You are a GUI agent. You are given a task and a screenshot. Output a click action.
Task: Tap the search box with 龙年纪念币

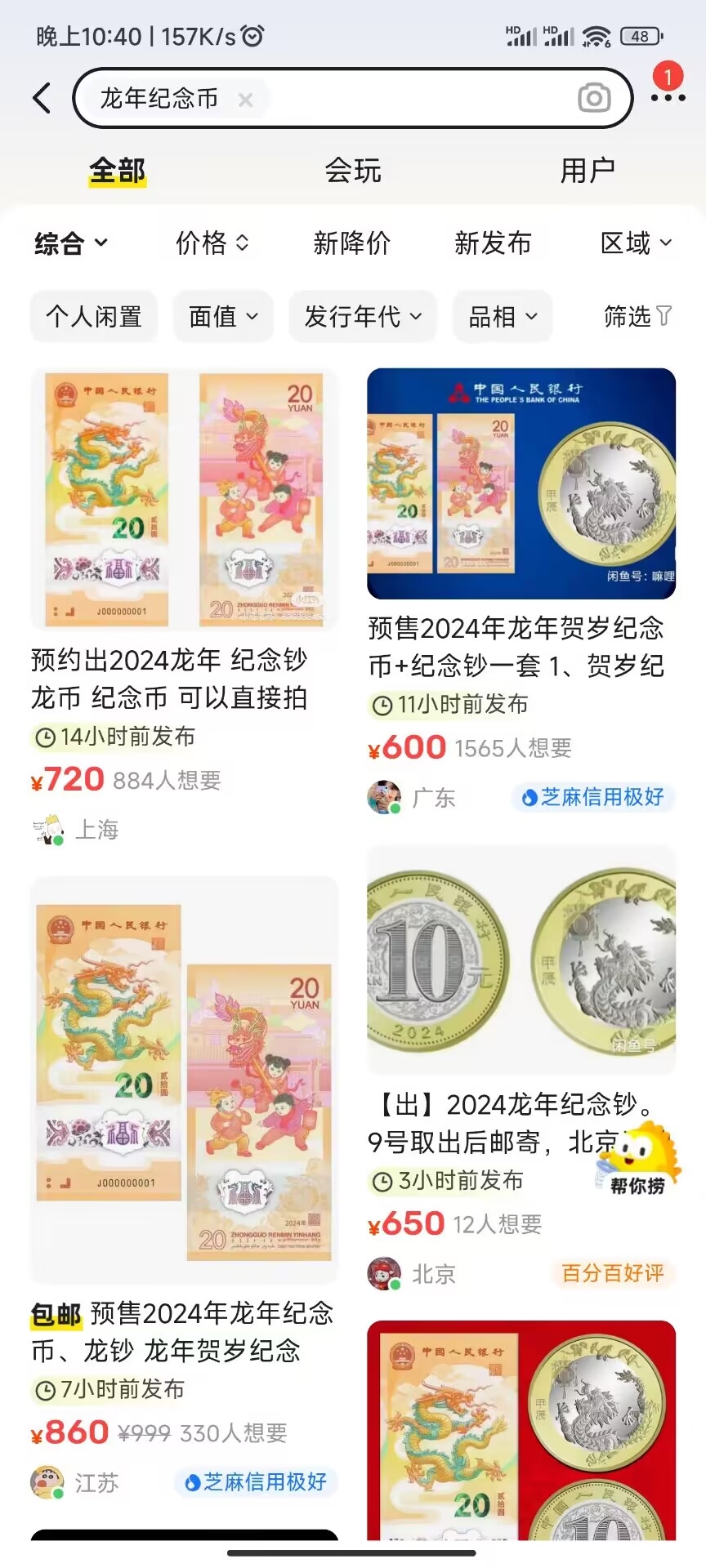[x=392, y=98]
